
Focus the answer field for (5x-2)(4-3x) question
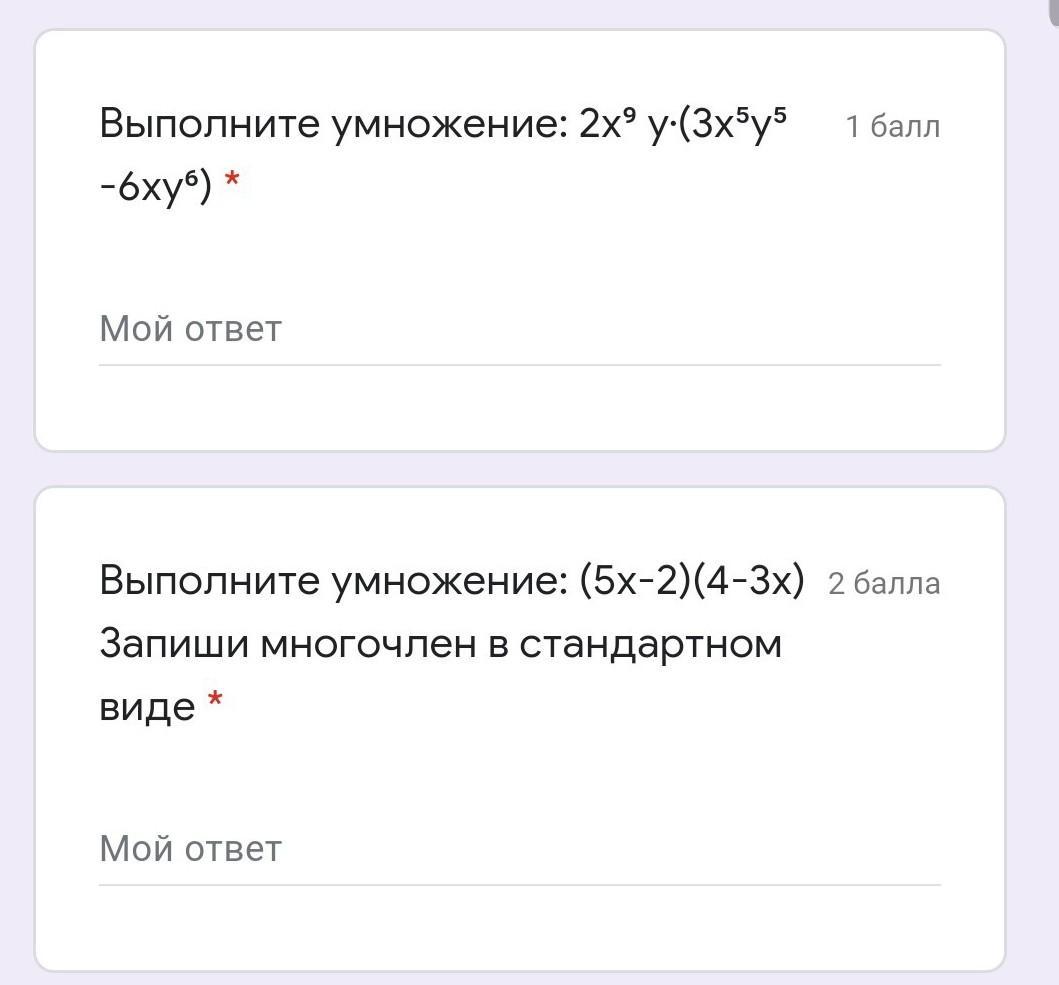click(x=519, y=851)
